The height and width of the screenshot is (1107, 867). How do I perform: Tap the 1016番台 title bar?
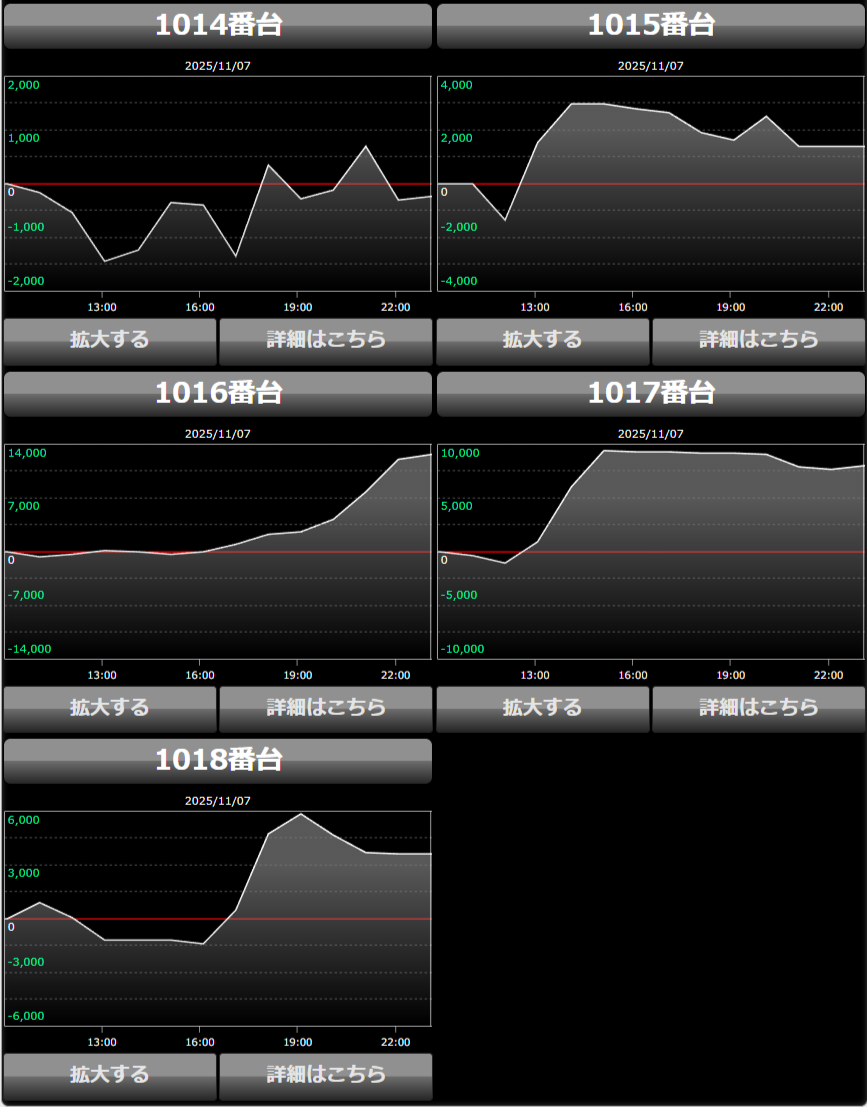(x=218, y=394)
